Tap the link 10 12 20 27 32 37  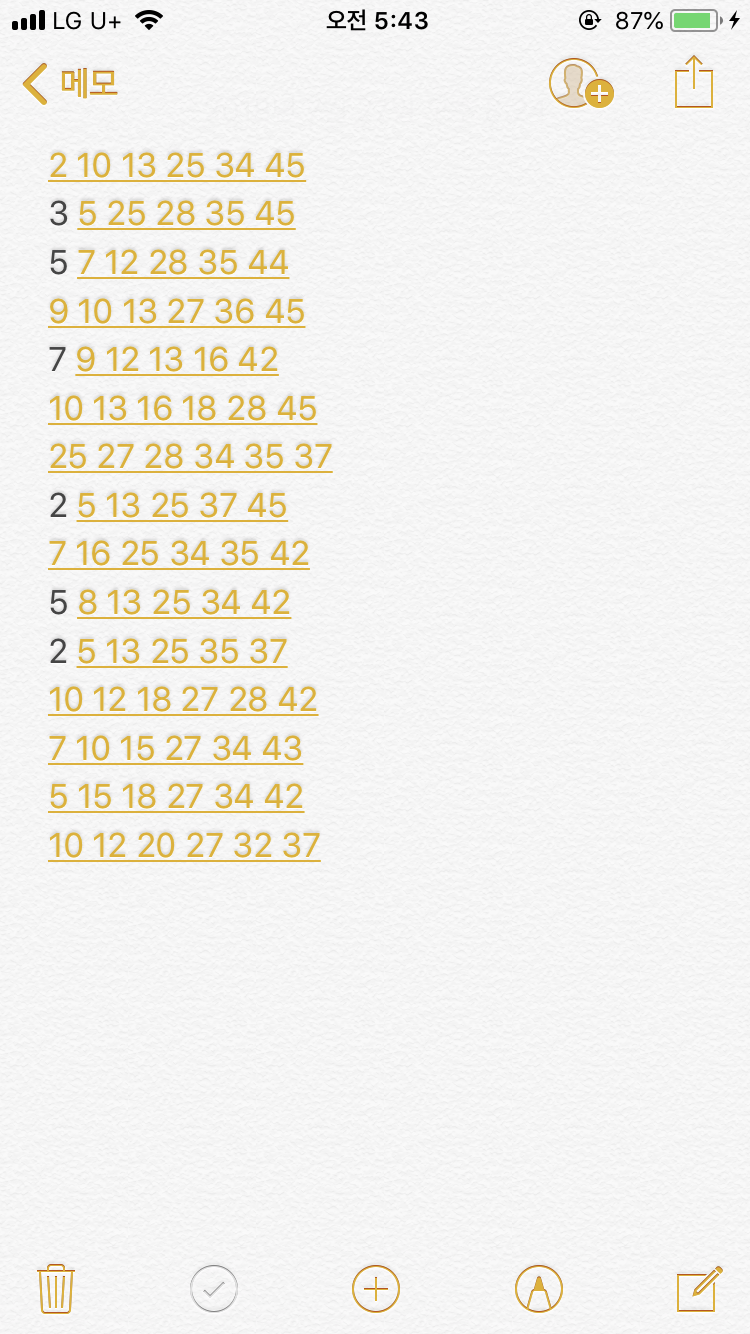click(185, 845)
